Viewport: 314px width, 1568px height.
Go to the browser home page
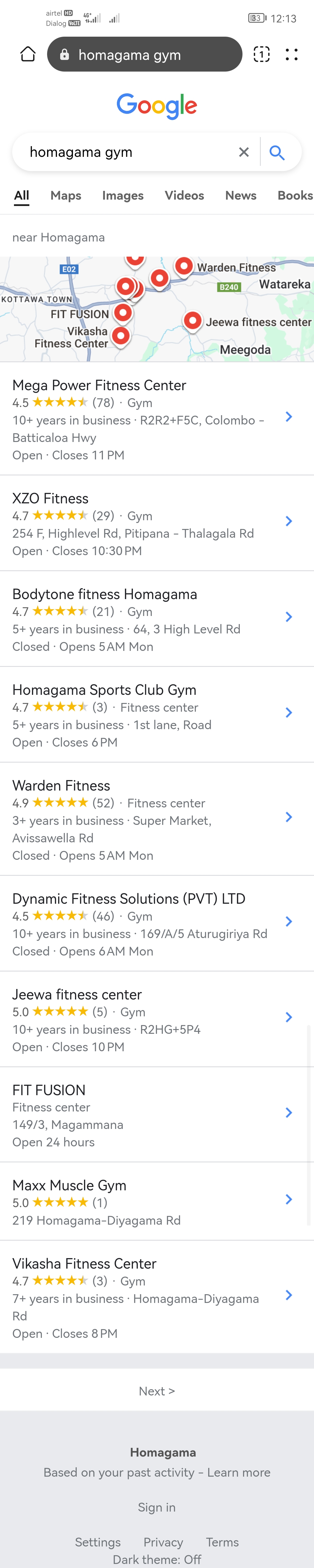coord(28,54)
